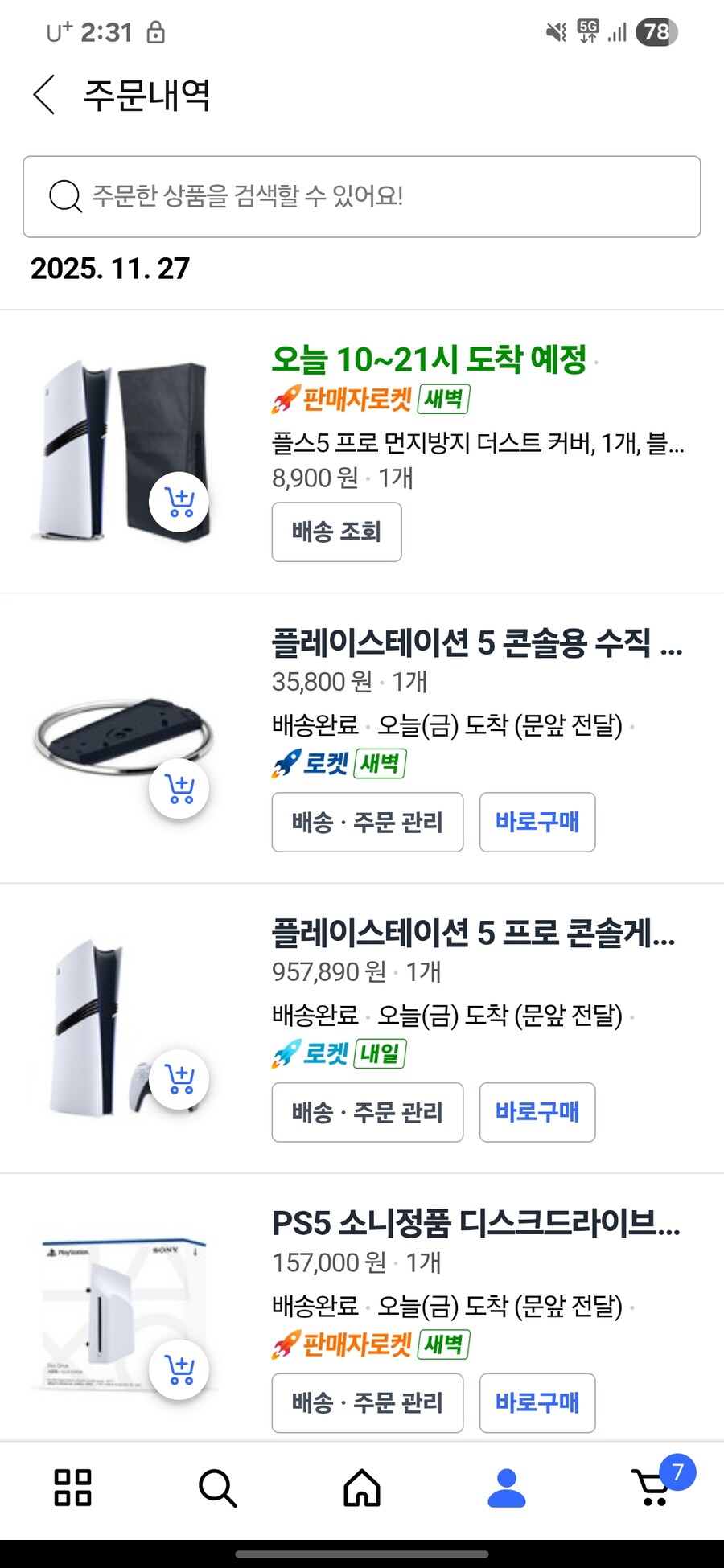Check delivery with 배송 조회 button
Viewport: 724px width, 1568px height.
tap(336, 532)
